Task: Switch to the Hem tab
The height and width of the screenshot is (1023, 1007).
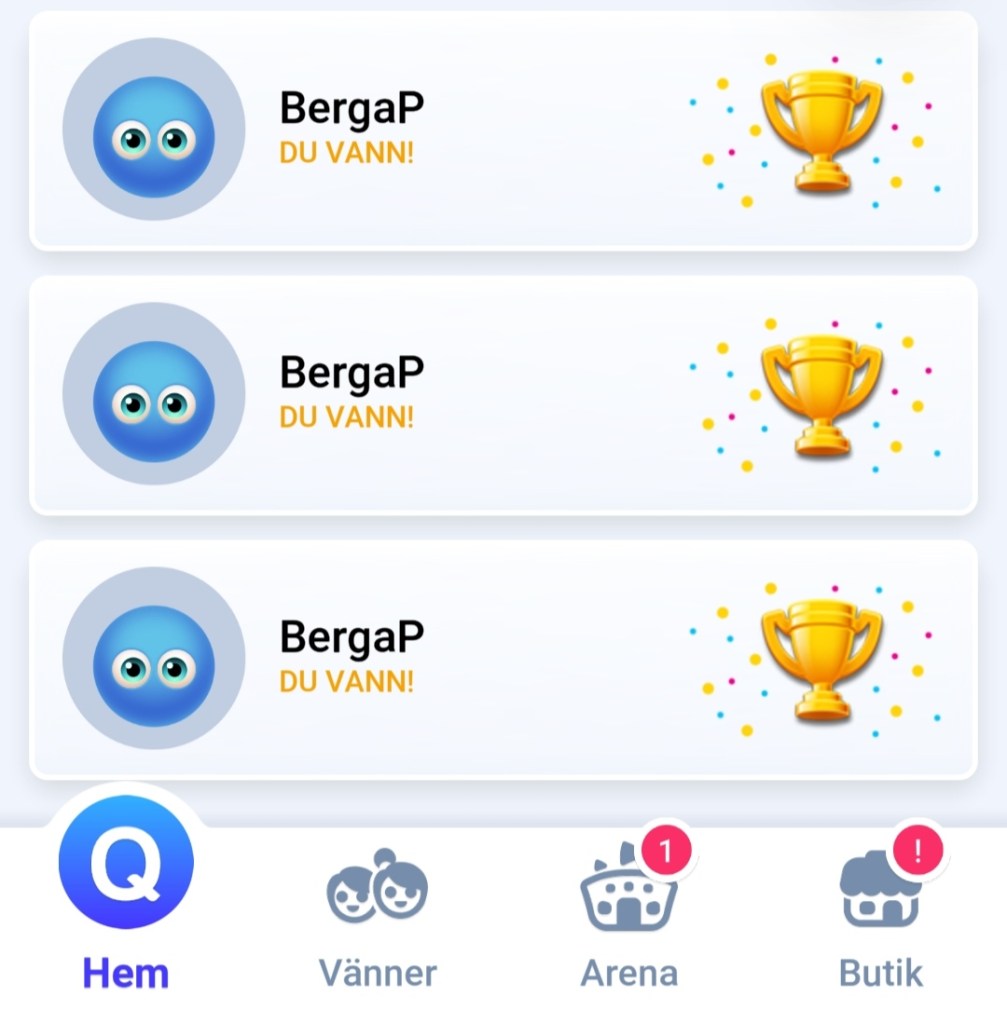Action: click(126, 900)
